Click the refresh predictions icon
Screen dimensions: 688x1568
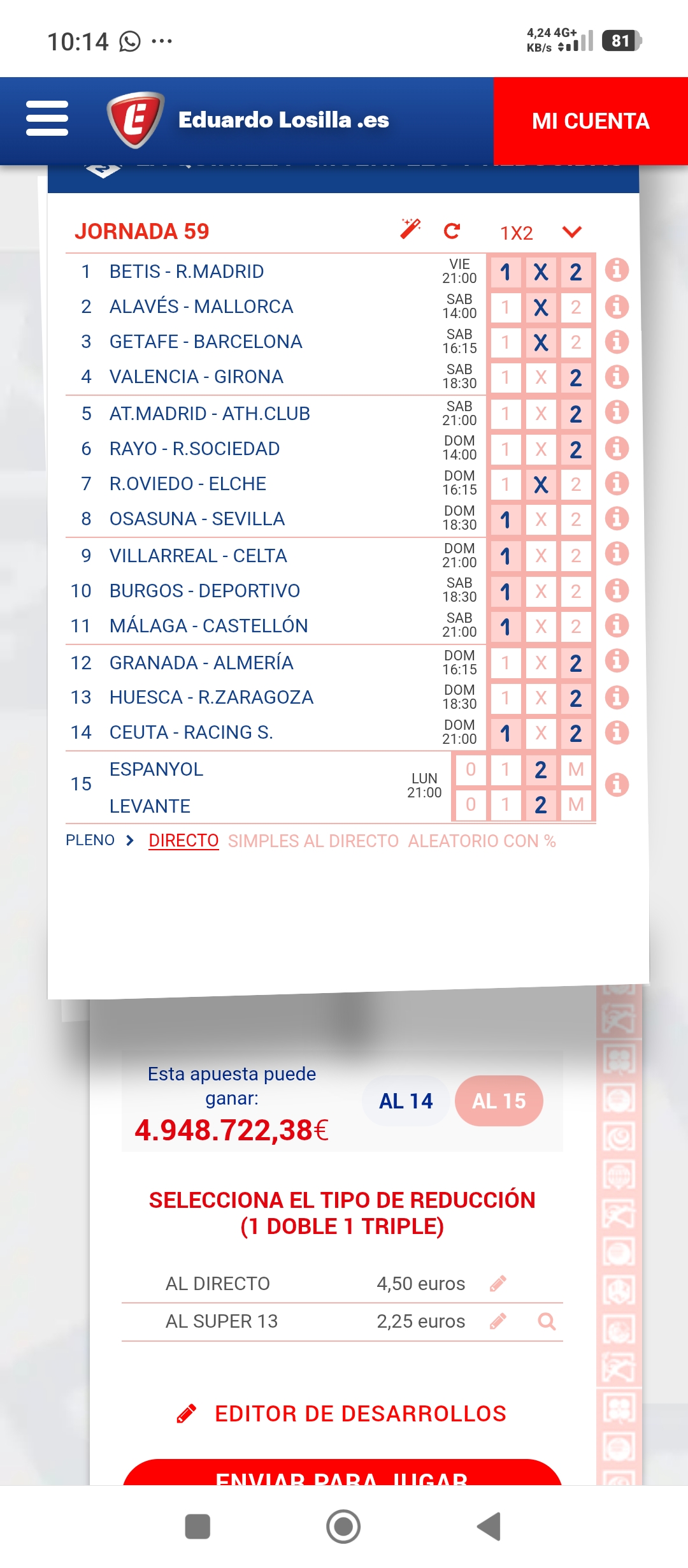(452, 231)
